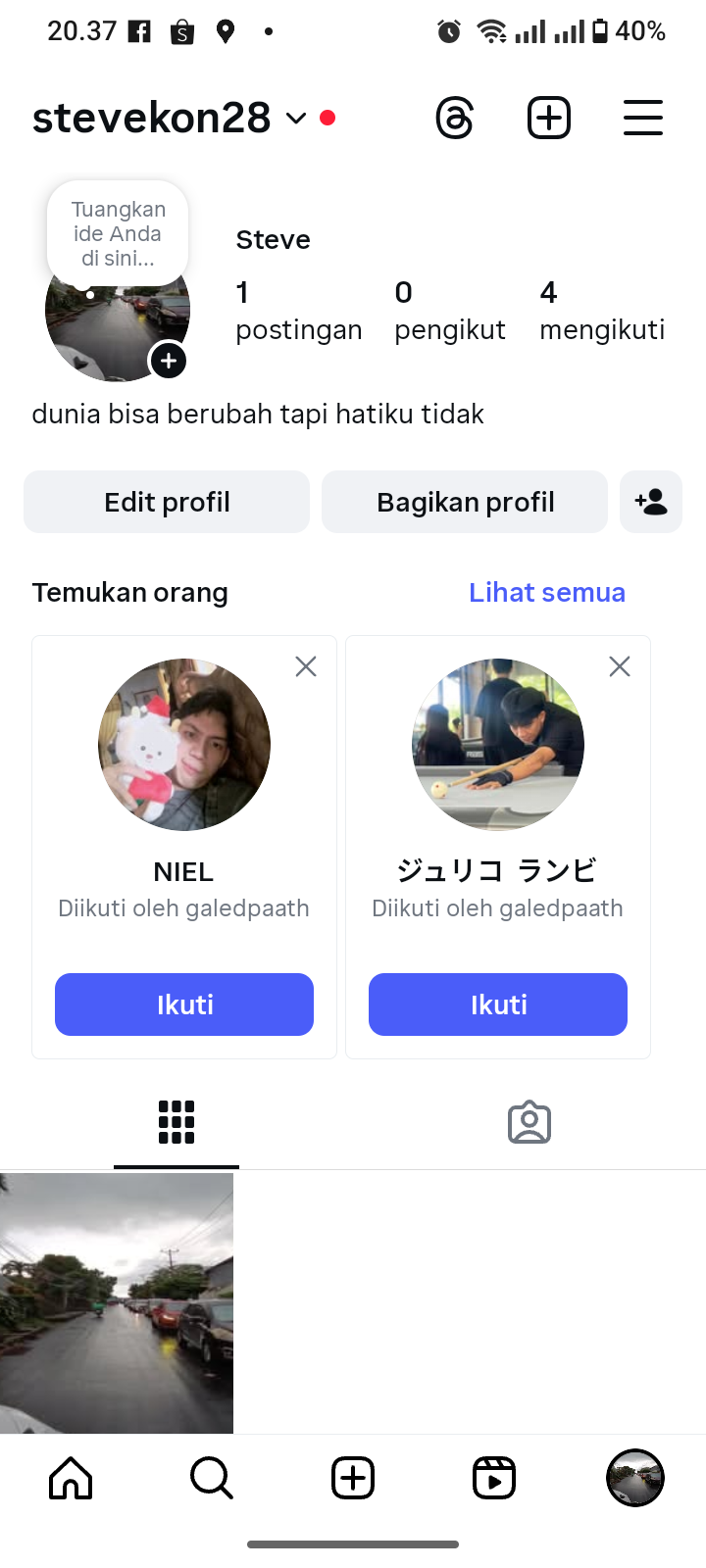Open the Reels tab
The width and height of the screenshot is (706, 1568).
point(494,1478)
